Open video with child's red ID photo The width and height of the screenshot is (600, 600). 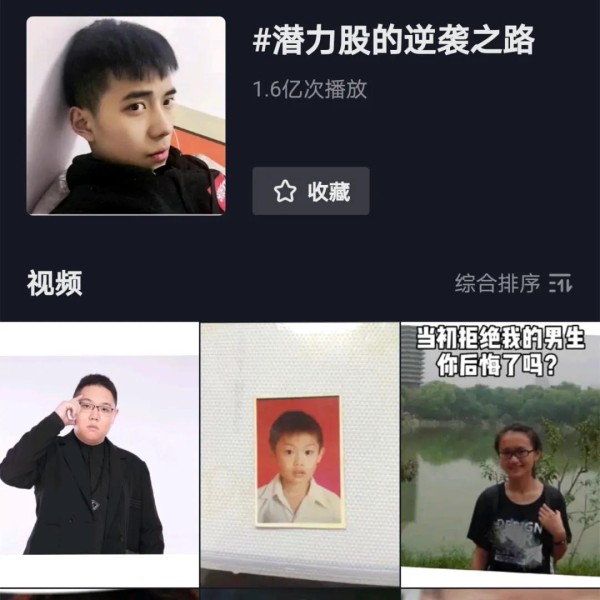pyautogui.click(x=299, y=455)
